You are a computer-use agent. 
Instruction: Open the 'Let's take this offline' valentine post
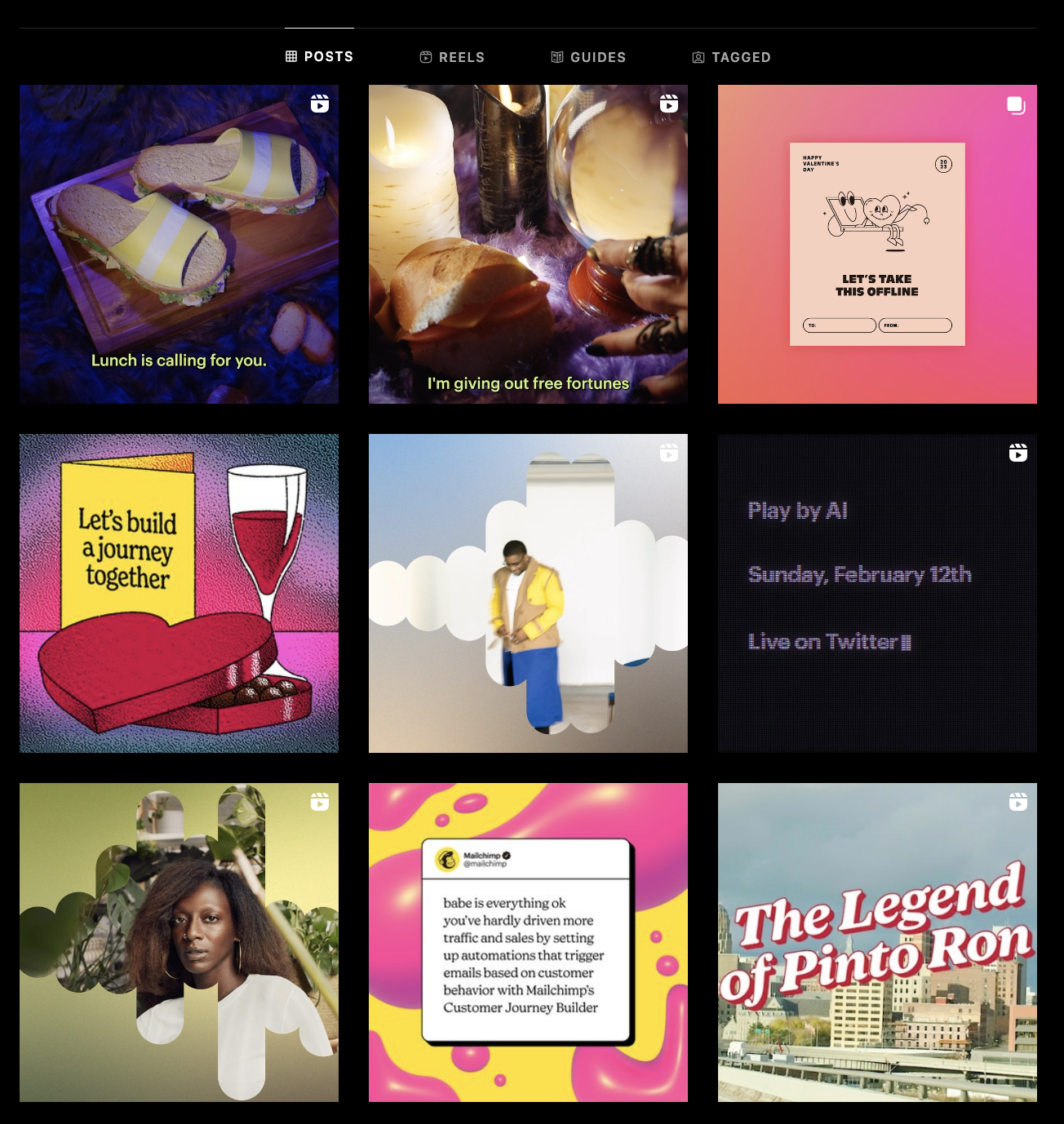877,244
